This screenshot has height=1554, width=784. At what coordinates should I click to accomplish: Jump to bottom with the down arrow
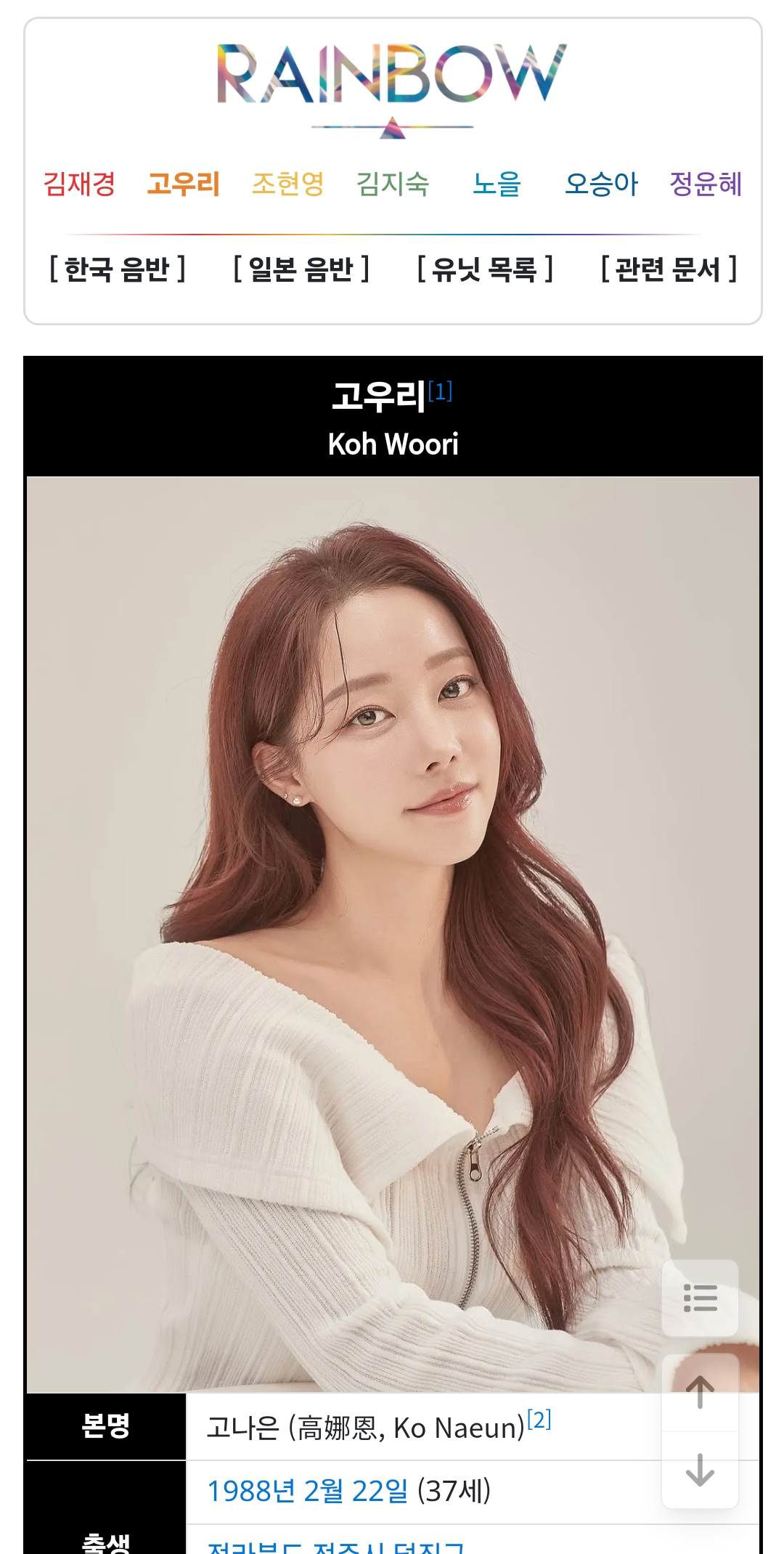(701, 1470)
